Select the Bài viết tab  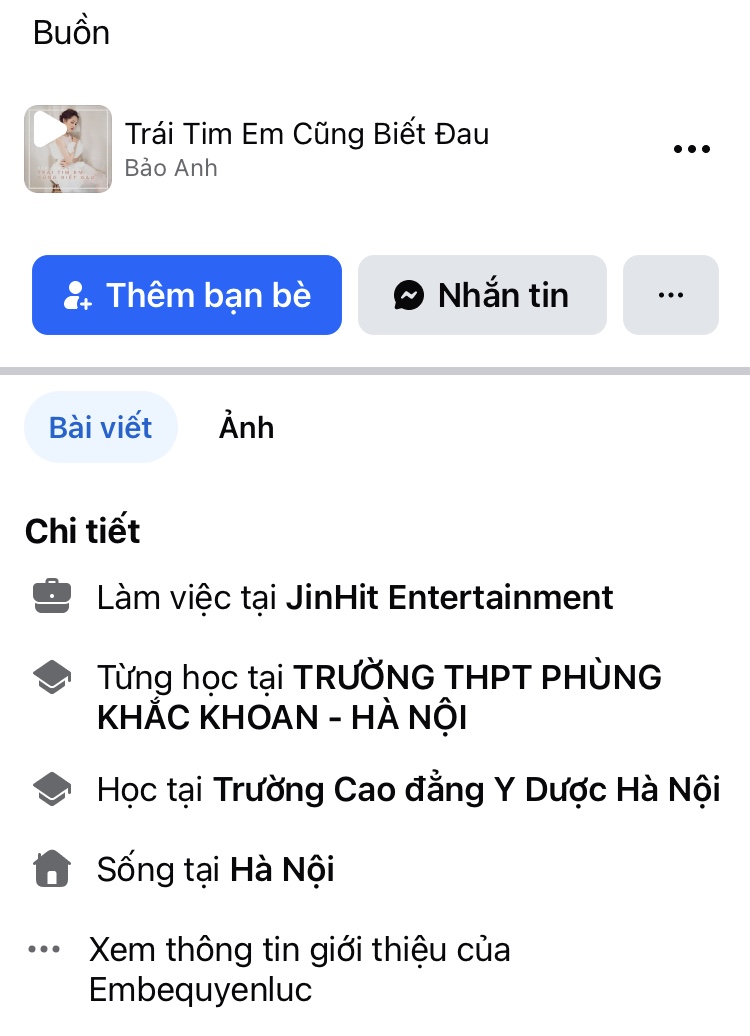101,427
